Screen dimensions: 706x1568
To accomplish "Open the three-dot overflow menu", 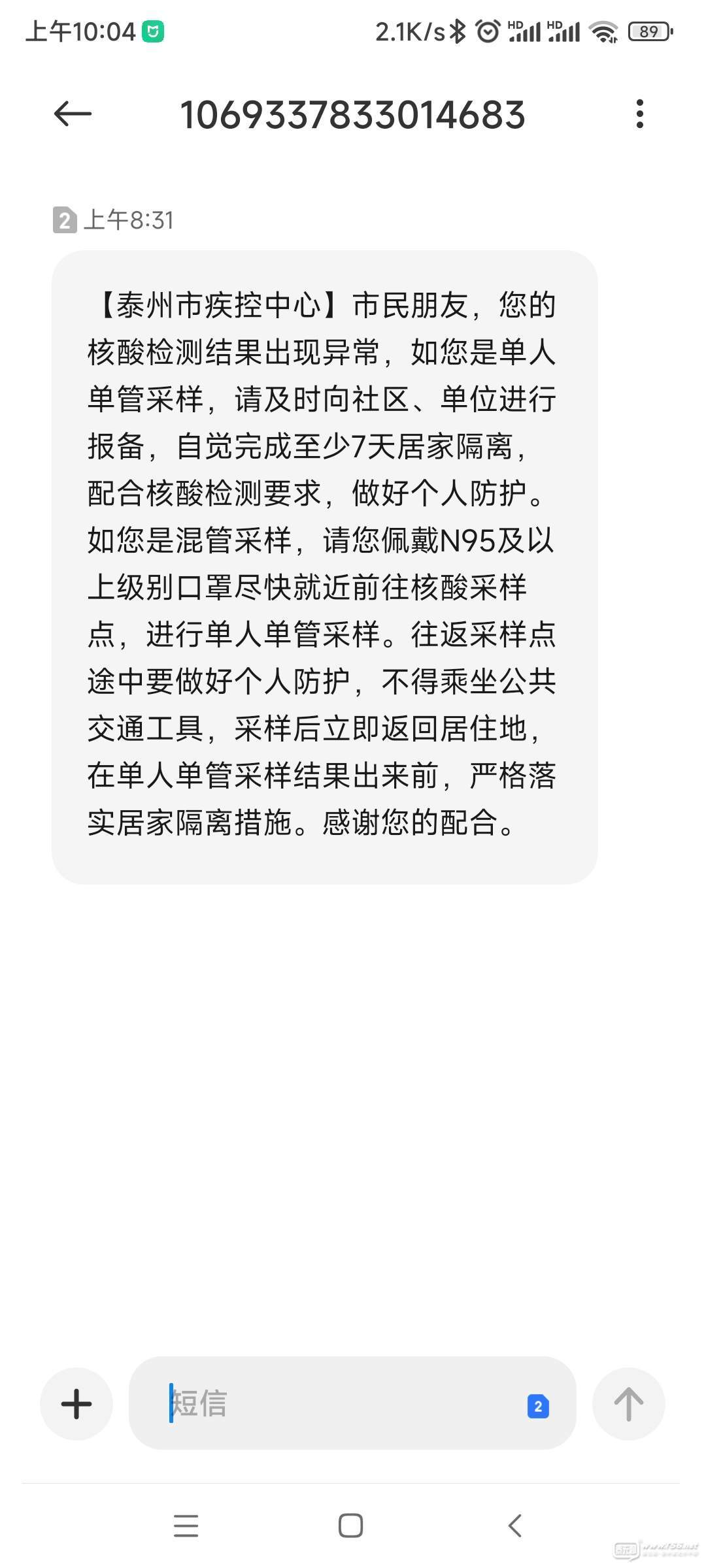I will coord(639,114).
